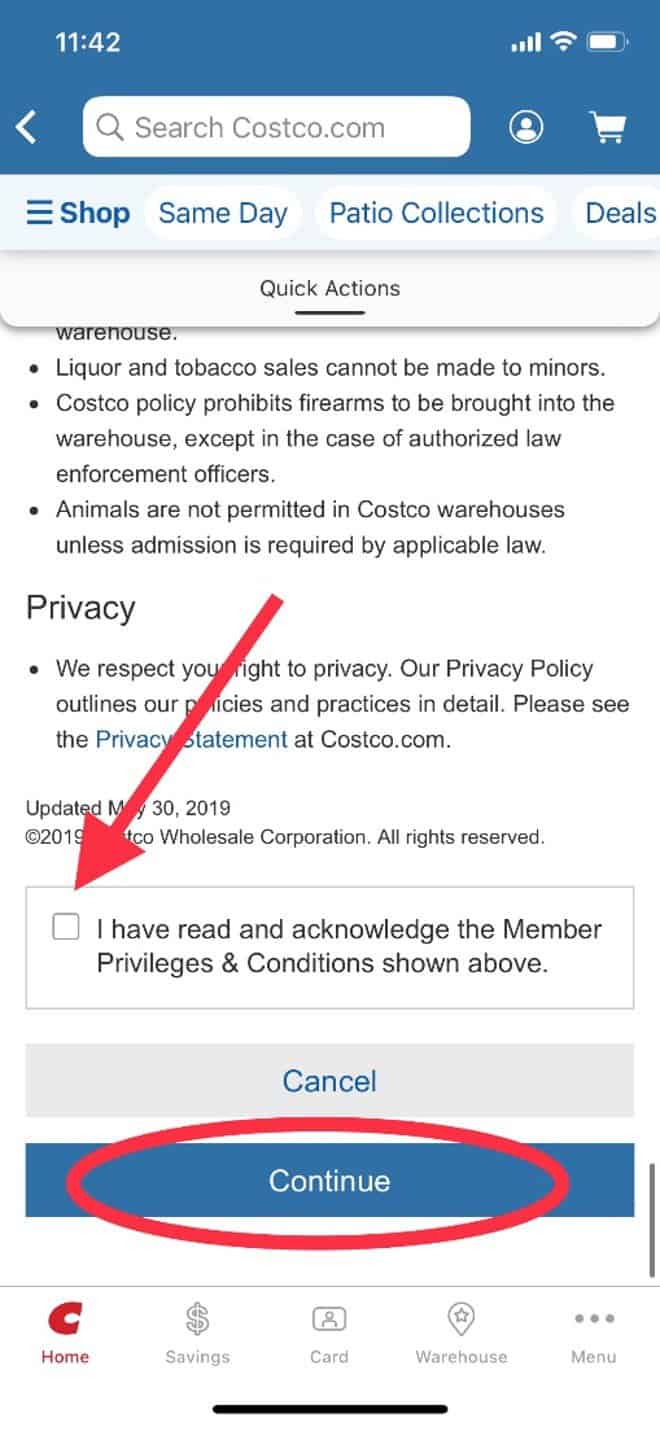
Task: Open the Menu tab
Action: coord(594,1333)
